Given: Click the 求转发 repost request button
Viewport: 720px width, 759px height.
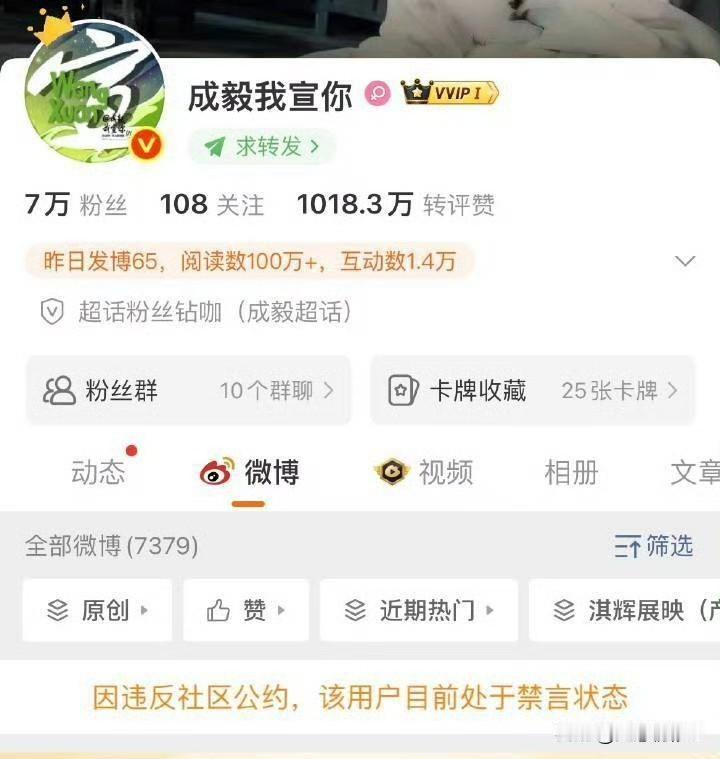Looking at the screenshot, I should pyautogui.click(x=262, y=147).
